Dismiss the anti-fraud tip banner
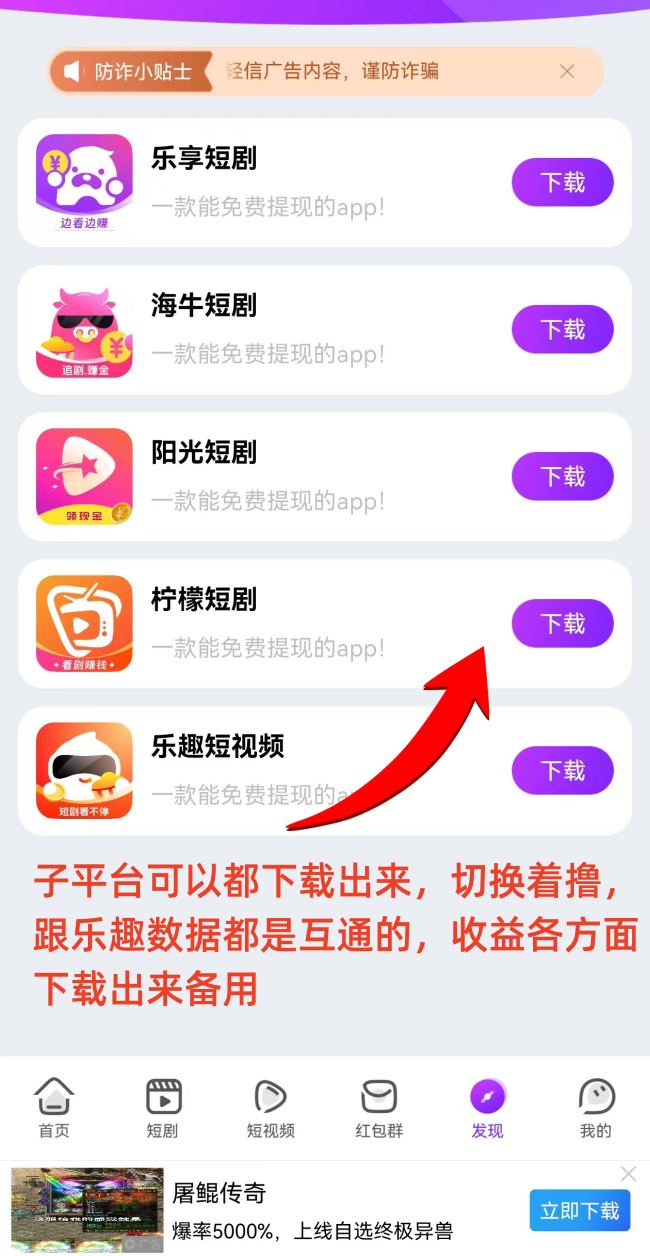The height and width of the screenshot is (1256, 650). [x=567, y=71]
